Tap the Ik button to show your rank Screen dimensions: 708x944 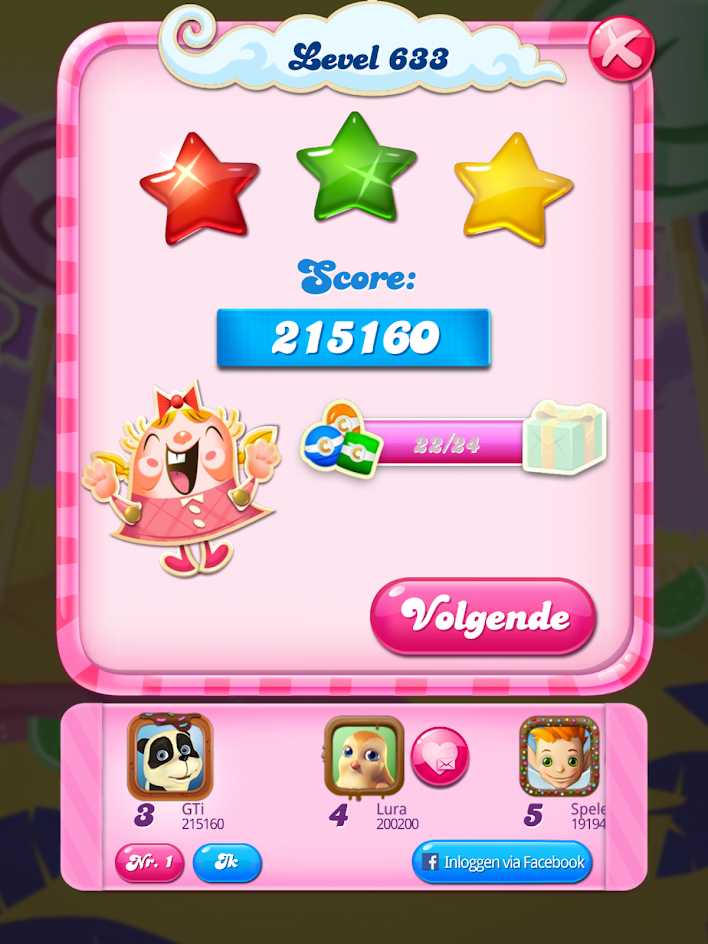pos(227,862)
